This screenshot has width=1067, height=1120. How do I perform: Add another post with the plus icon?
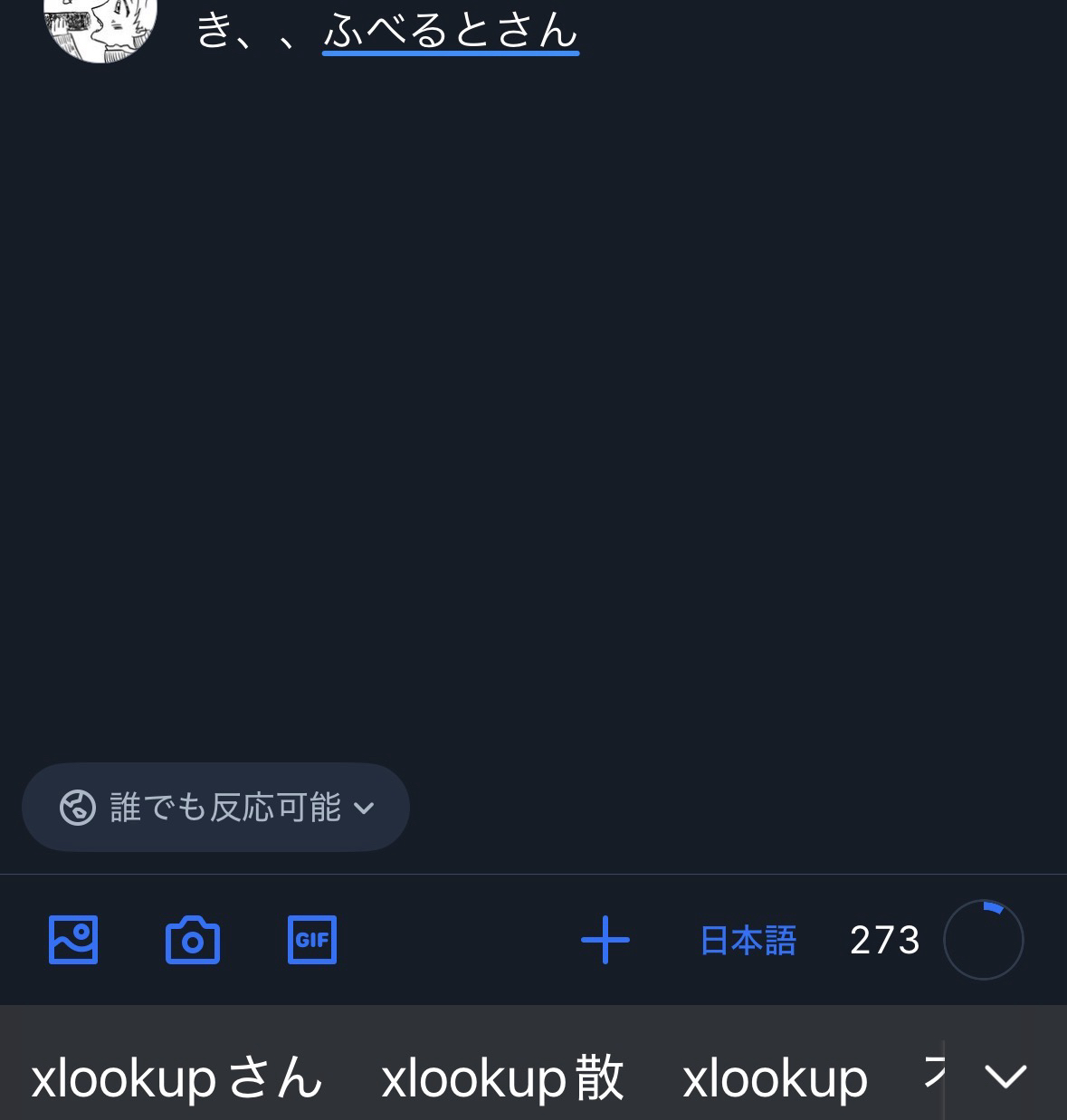tap(605, 940)
